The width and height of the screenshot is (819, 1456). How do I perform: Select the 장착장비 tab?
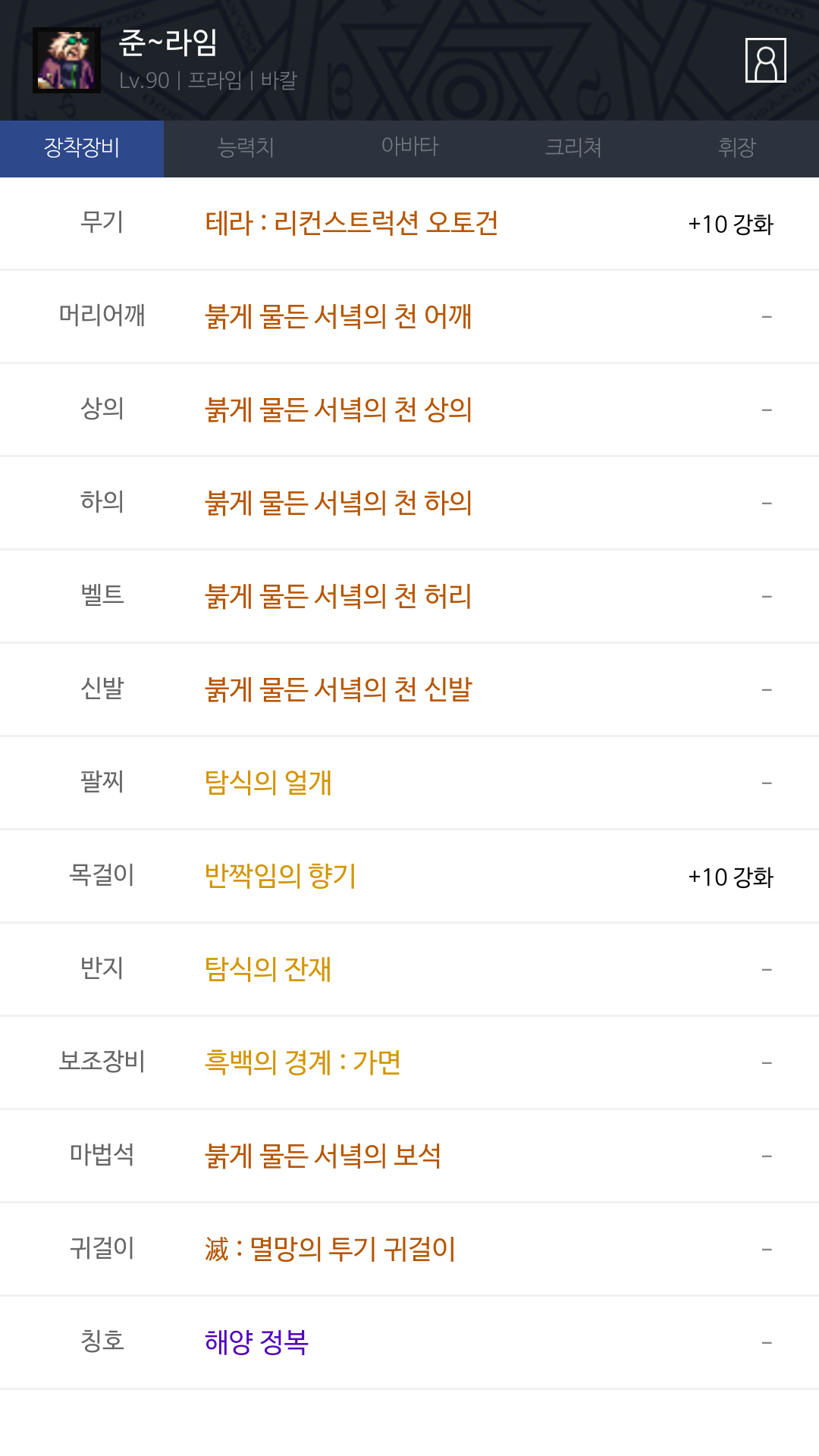click(82, 147)
